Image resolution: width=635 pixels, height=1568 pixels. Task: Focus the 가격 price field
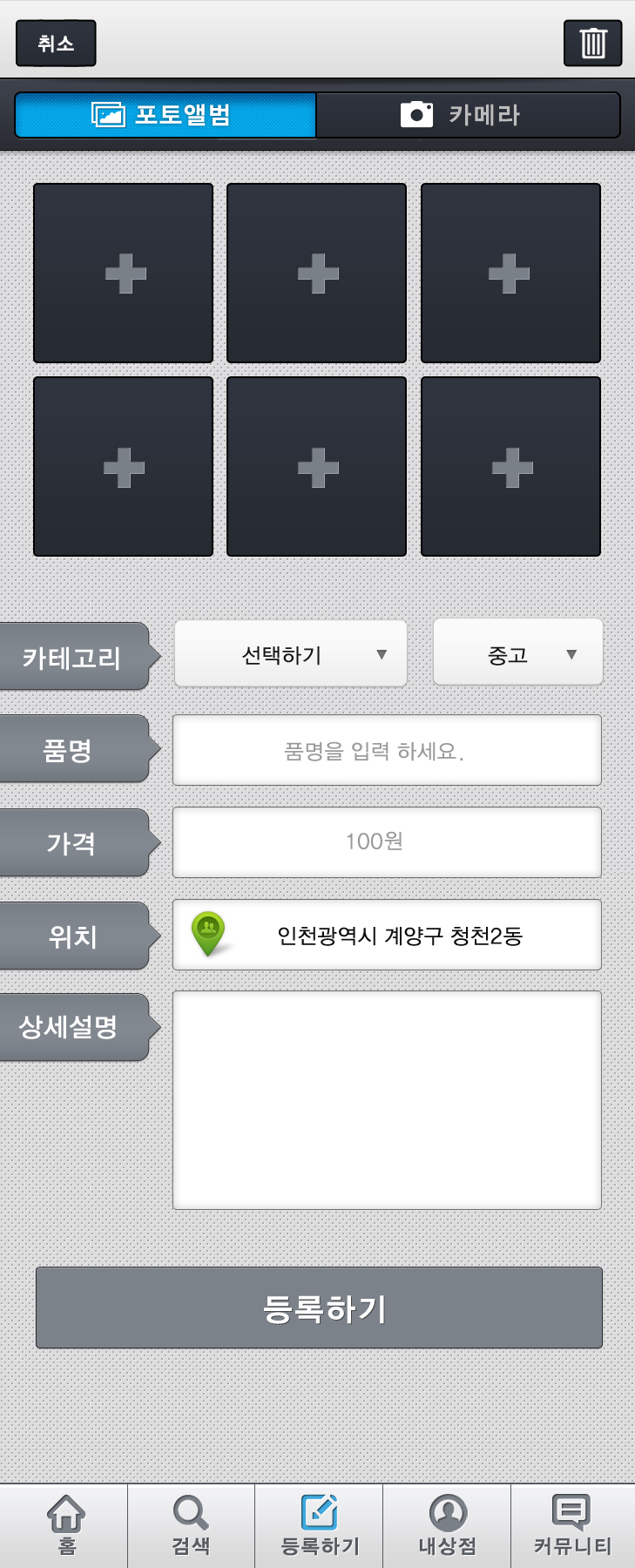pos(387,841)
